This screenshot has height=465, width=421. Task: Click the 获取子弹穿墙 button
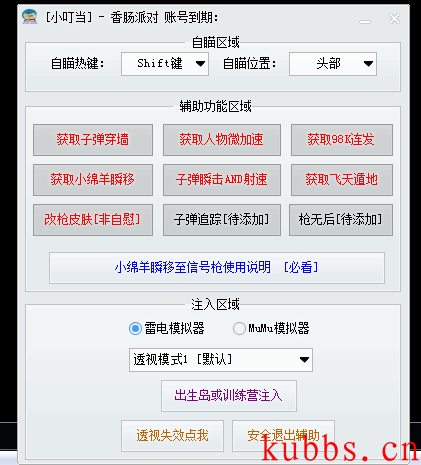coord(93,140)
